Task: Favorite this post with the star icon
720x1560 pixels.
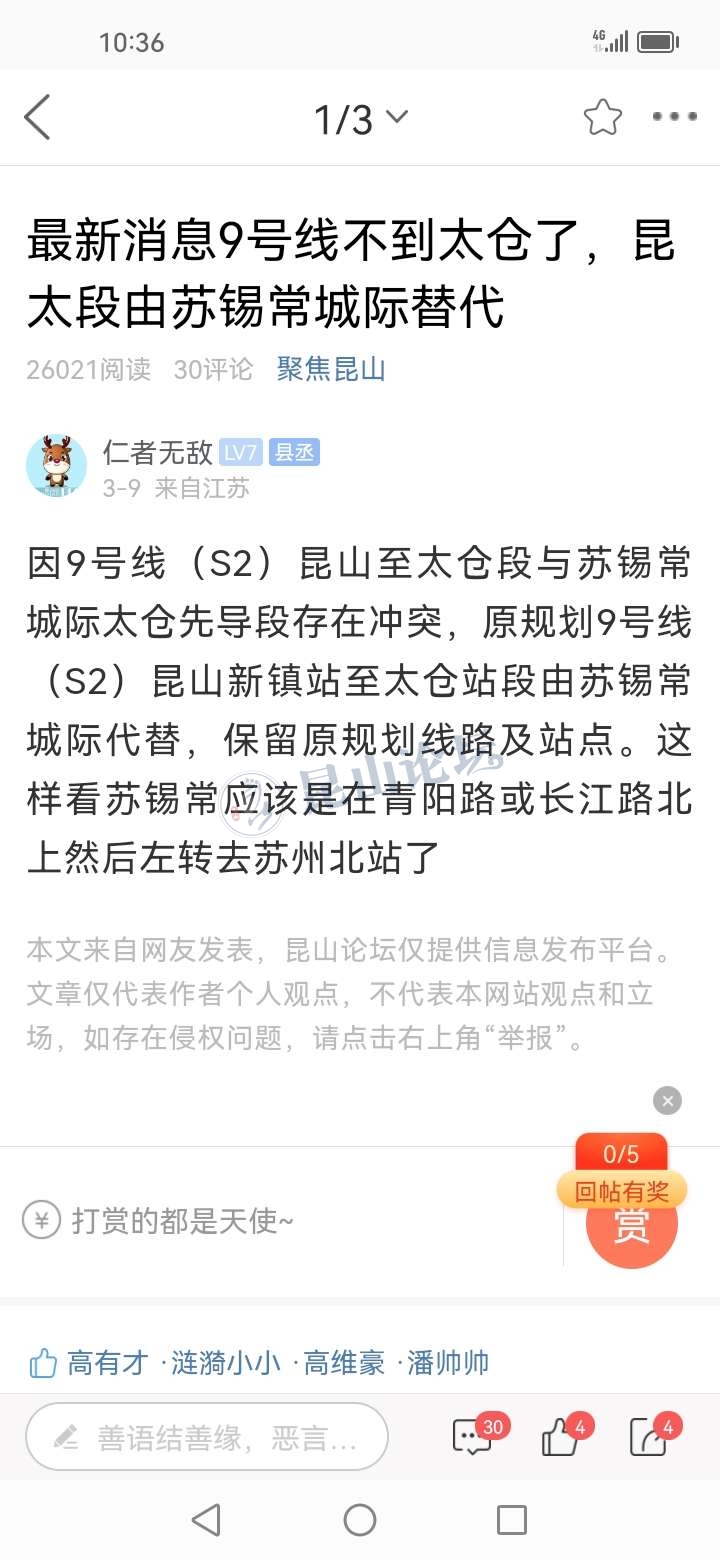Action: click(x=602, y=118)
